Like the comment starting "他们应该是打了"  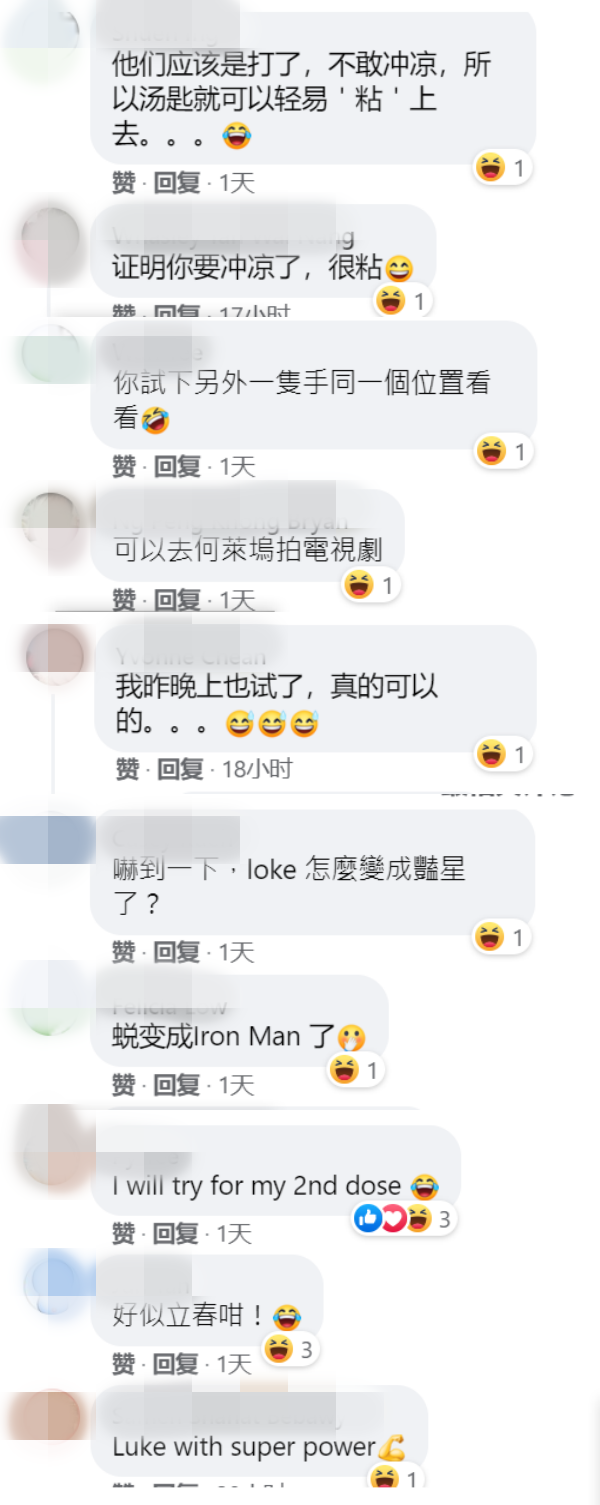(x=124, y=183)
